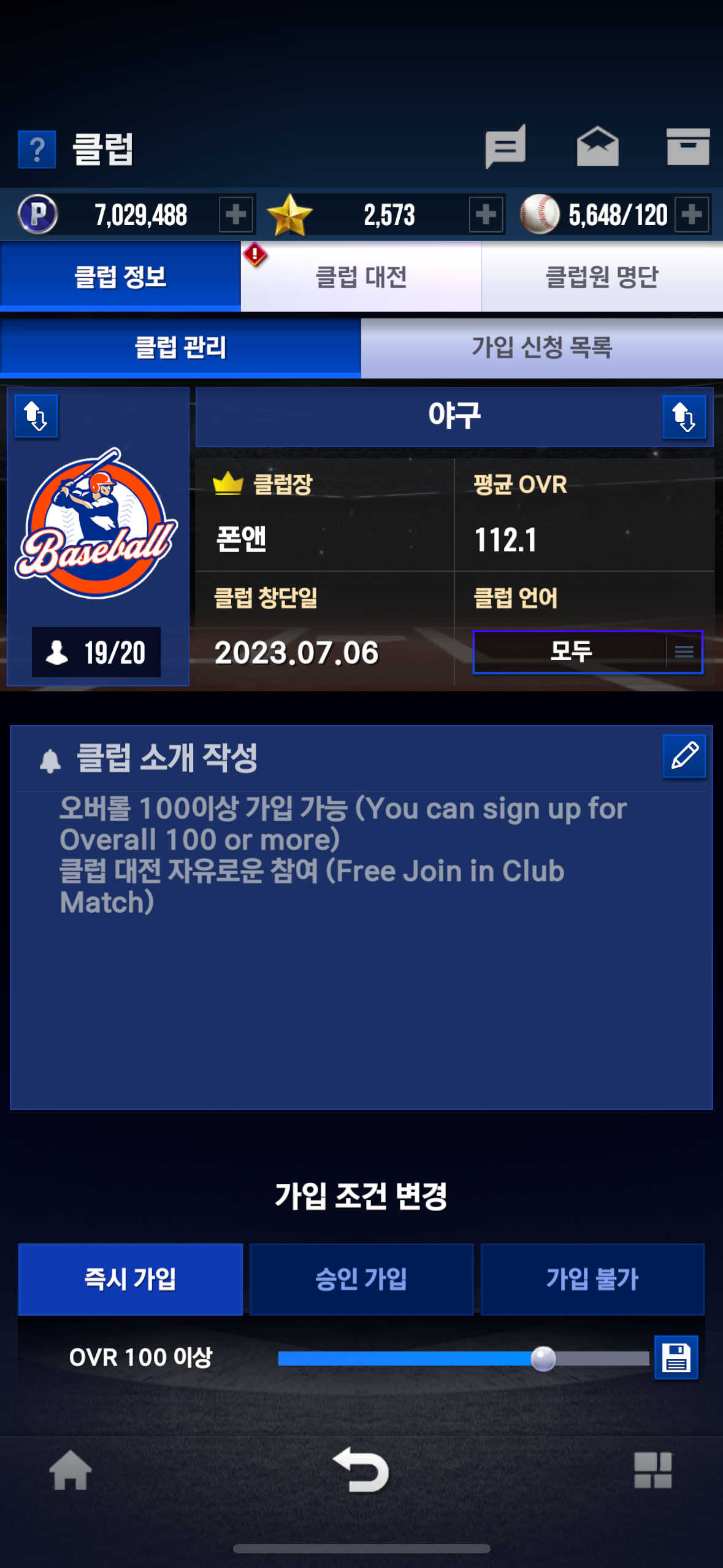Open the 가입 신청 목록 tab
Image resolution: width=723 pixels, height=1568 pixels.
coord(541,348)
